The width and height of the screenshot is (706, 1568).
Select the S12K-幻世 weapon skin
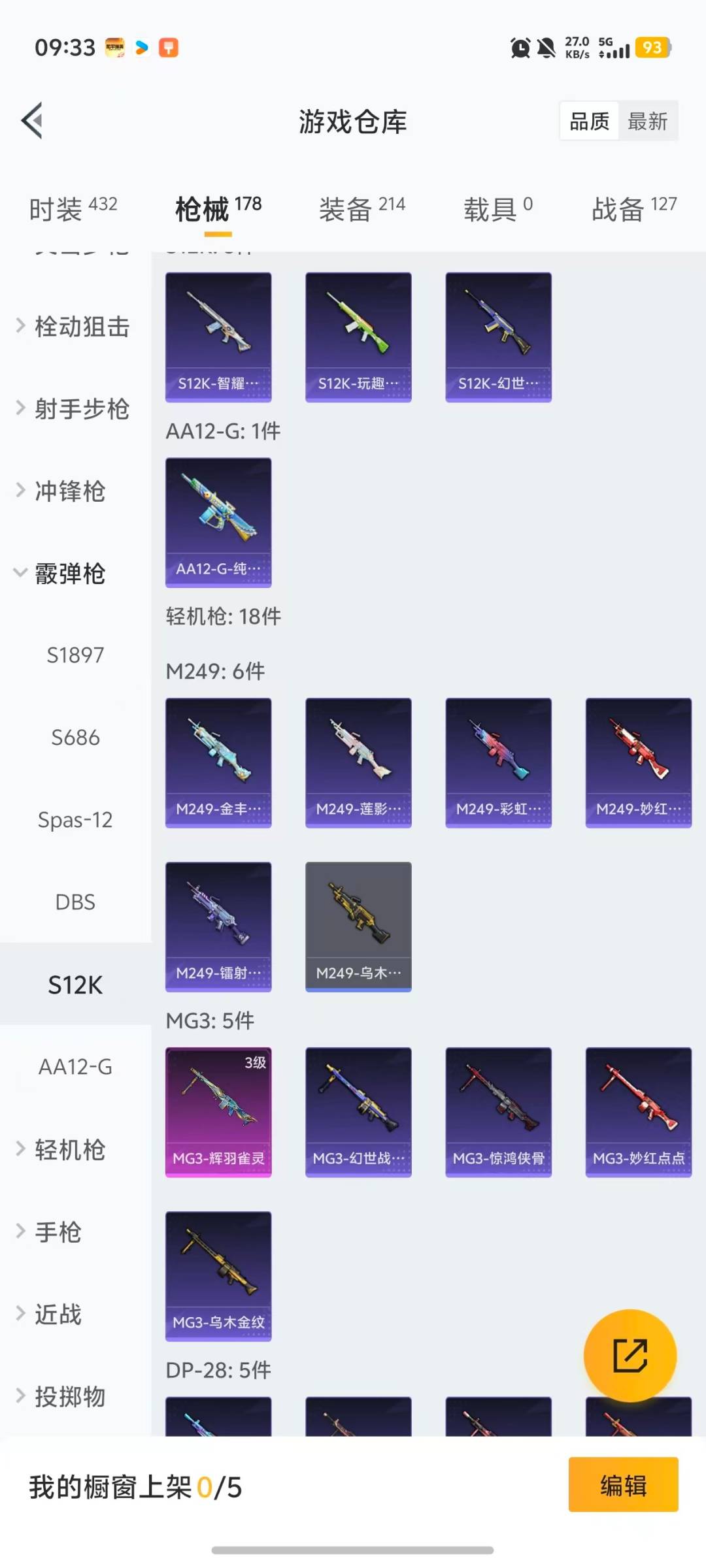[498, 333]
